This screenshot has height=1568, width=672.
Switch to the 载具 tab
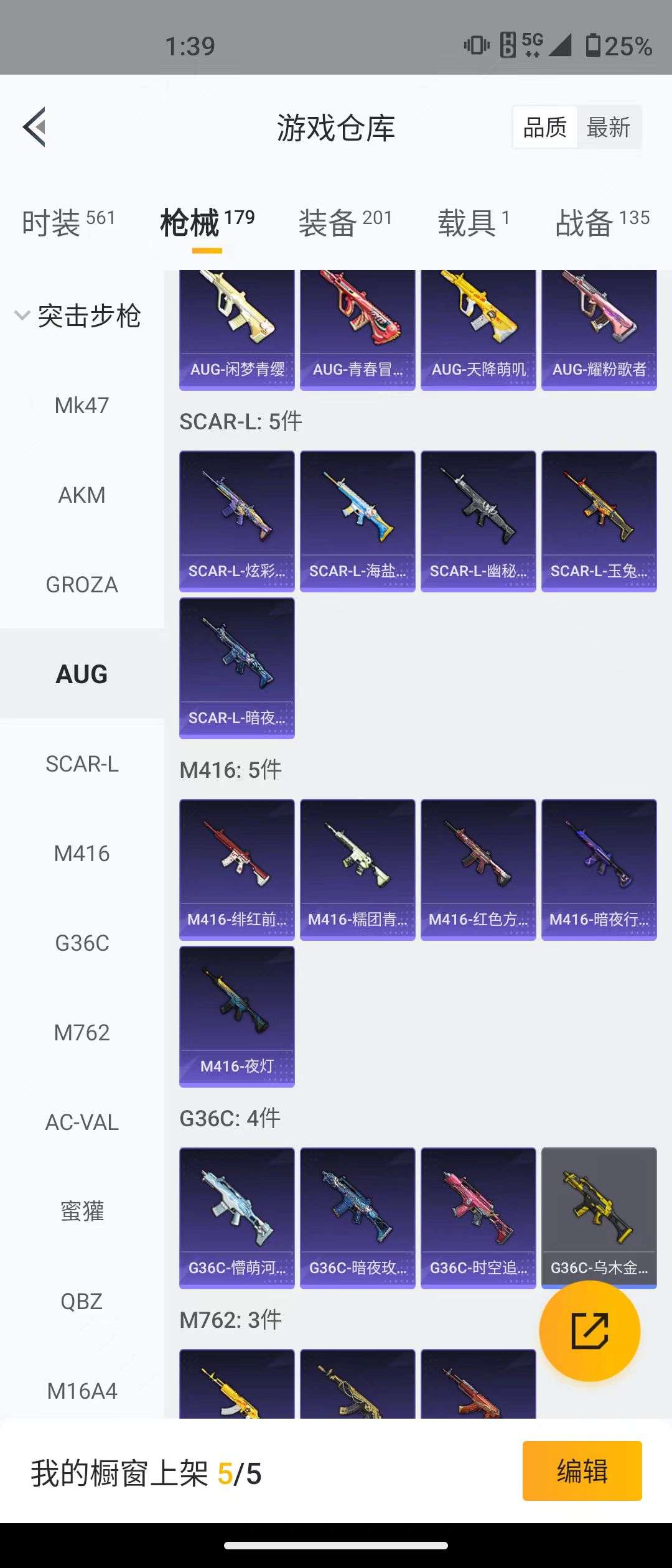(x=474, y=222)
